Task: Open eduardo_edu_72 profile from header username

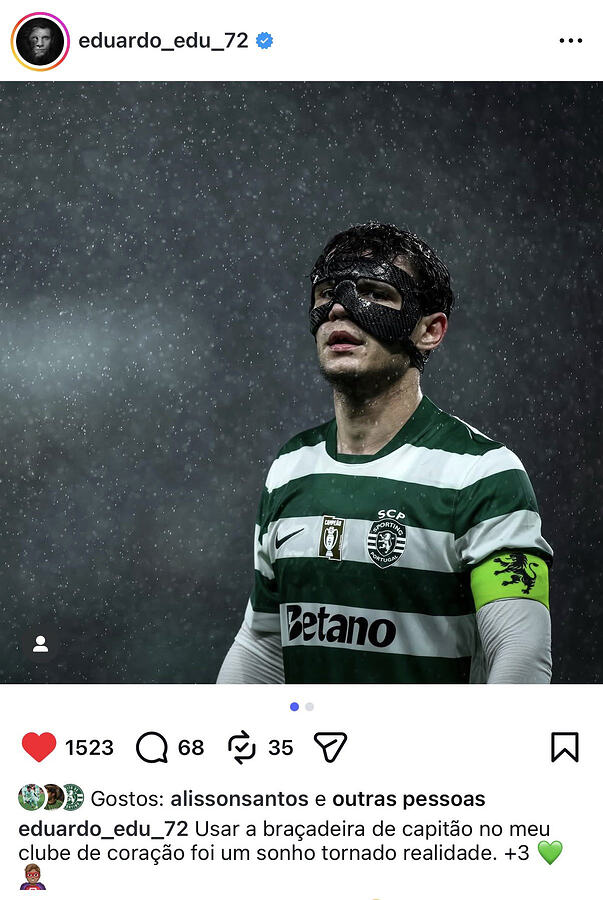Action: (x=163, y=41)
